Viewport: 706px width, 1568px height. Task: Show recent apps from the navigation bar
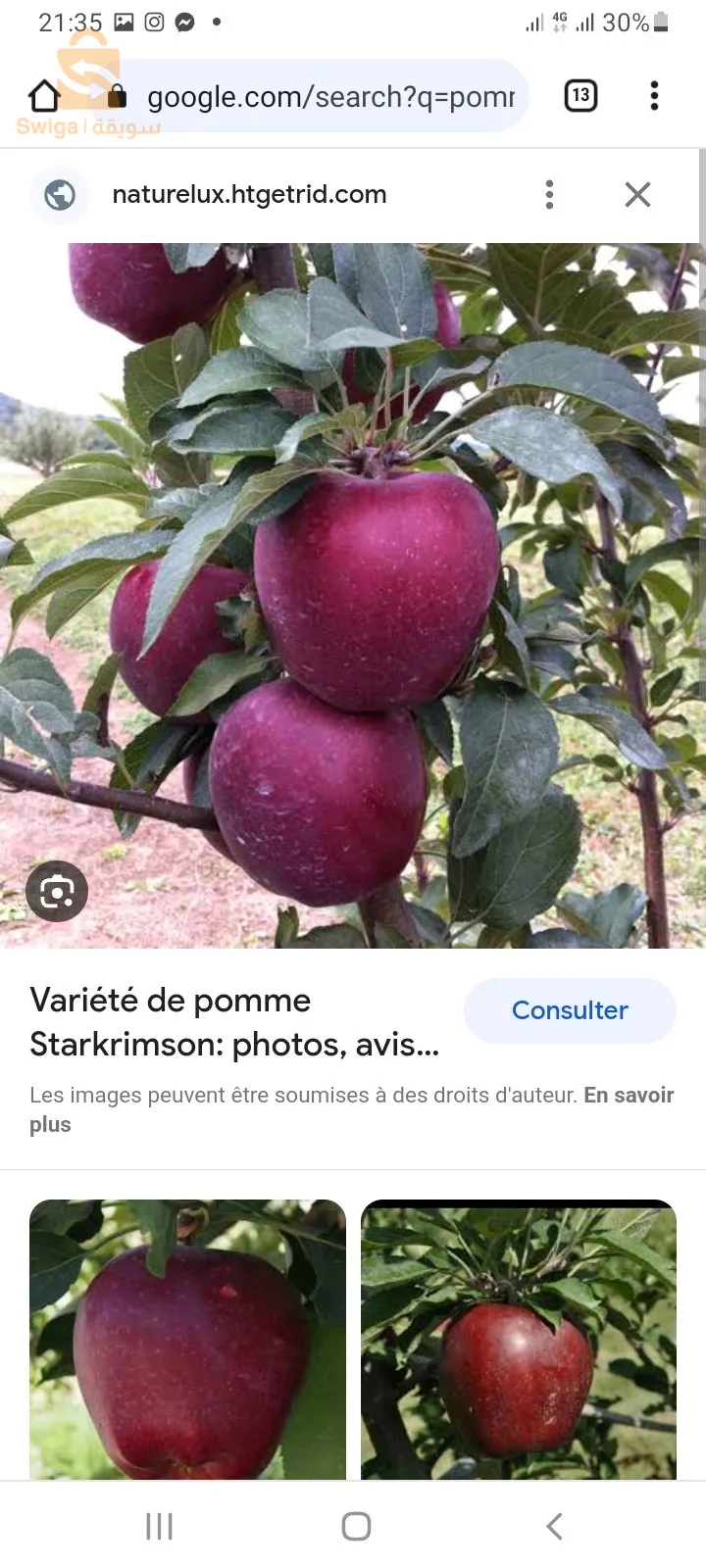[159, 1526]
